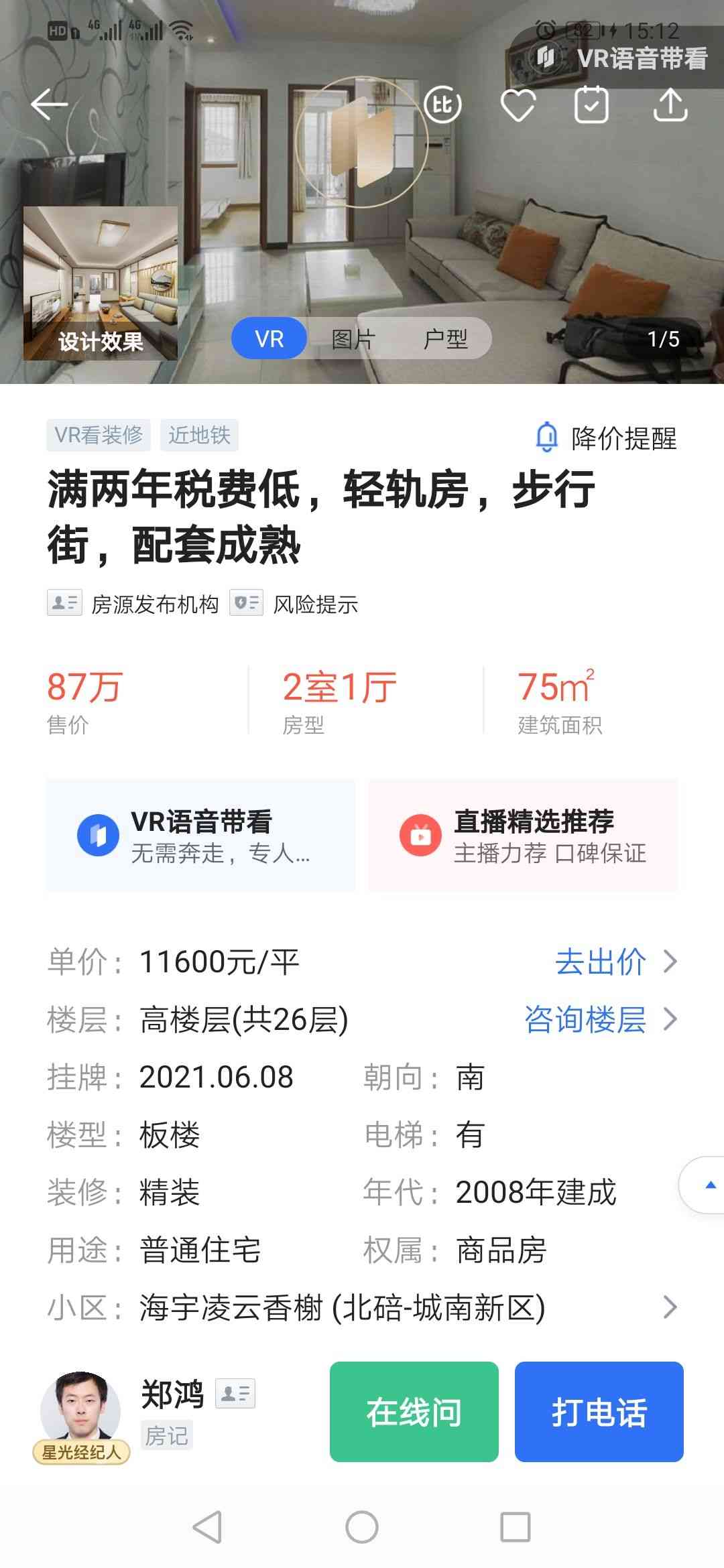Open the schedule viewing calendar icon
This screenshot has width=724, height=1568.
click(592, 105)
